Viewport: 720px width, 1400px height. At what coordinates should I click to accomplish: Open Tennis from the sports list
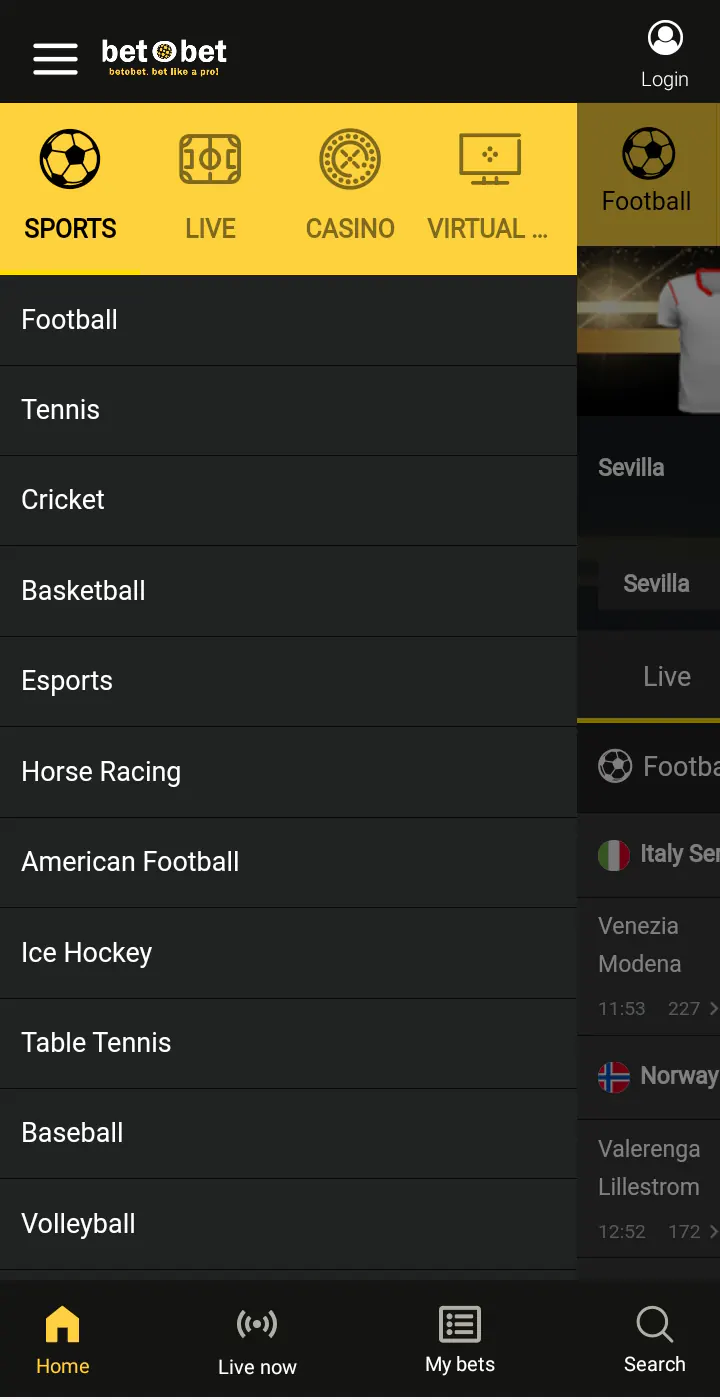coord(288,410)
